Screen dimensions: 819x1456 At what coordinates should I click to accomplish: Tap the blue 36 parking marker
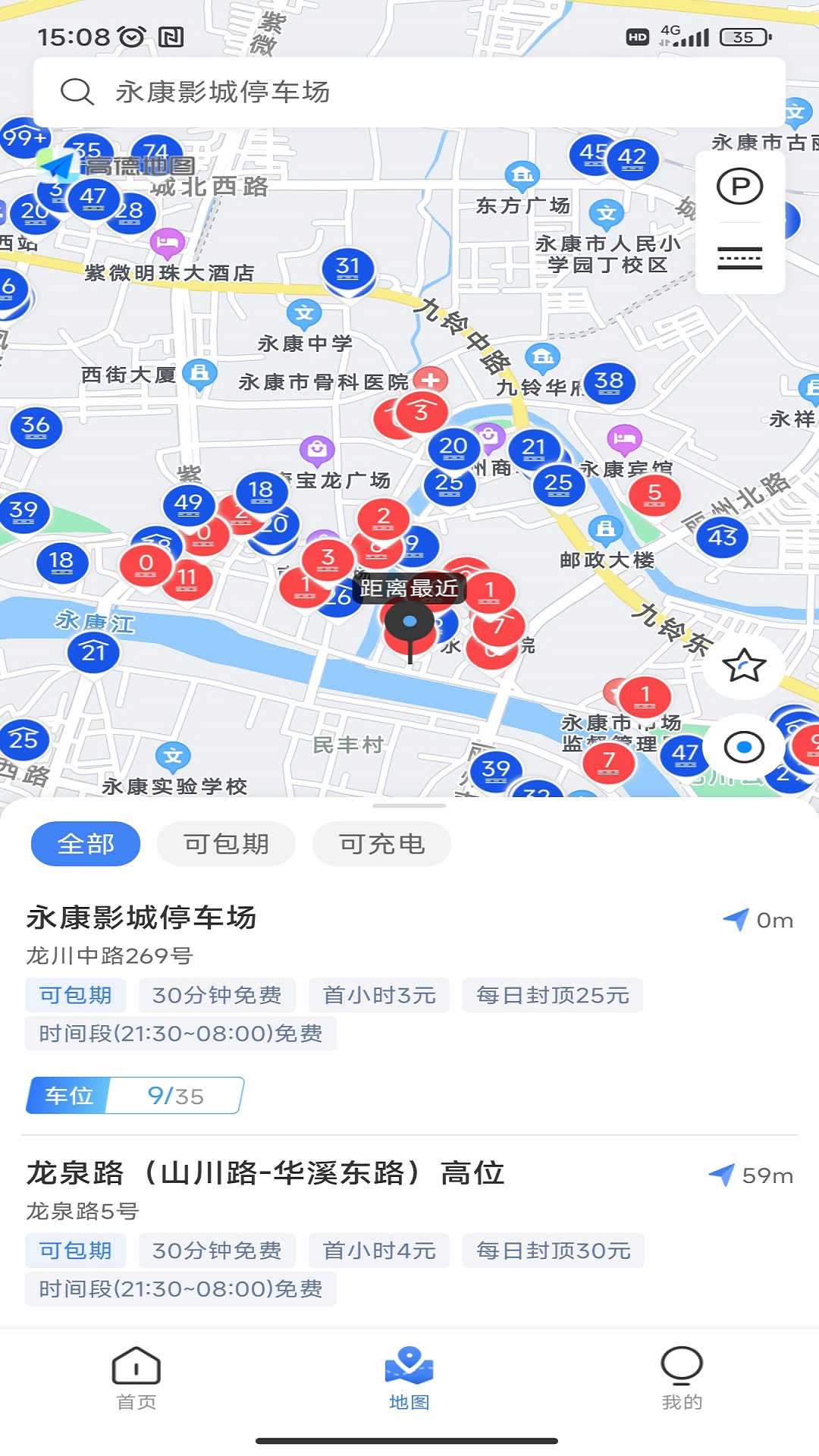tap(36, 427)
